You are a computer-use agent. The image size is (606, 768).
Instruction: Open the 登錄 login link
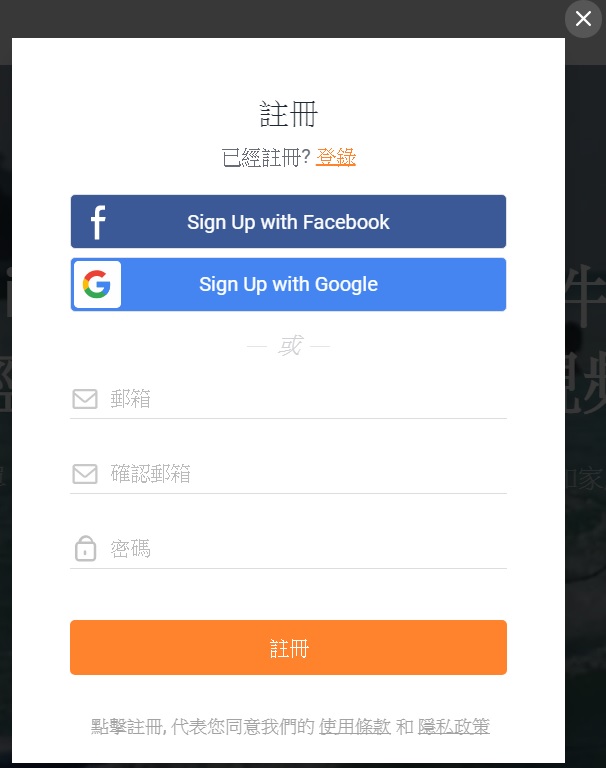coord(336,157)
